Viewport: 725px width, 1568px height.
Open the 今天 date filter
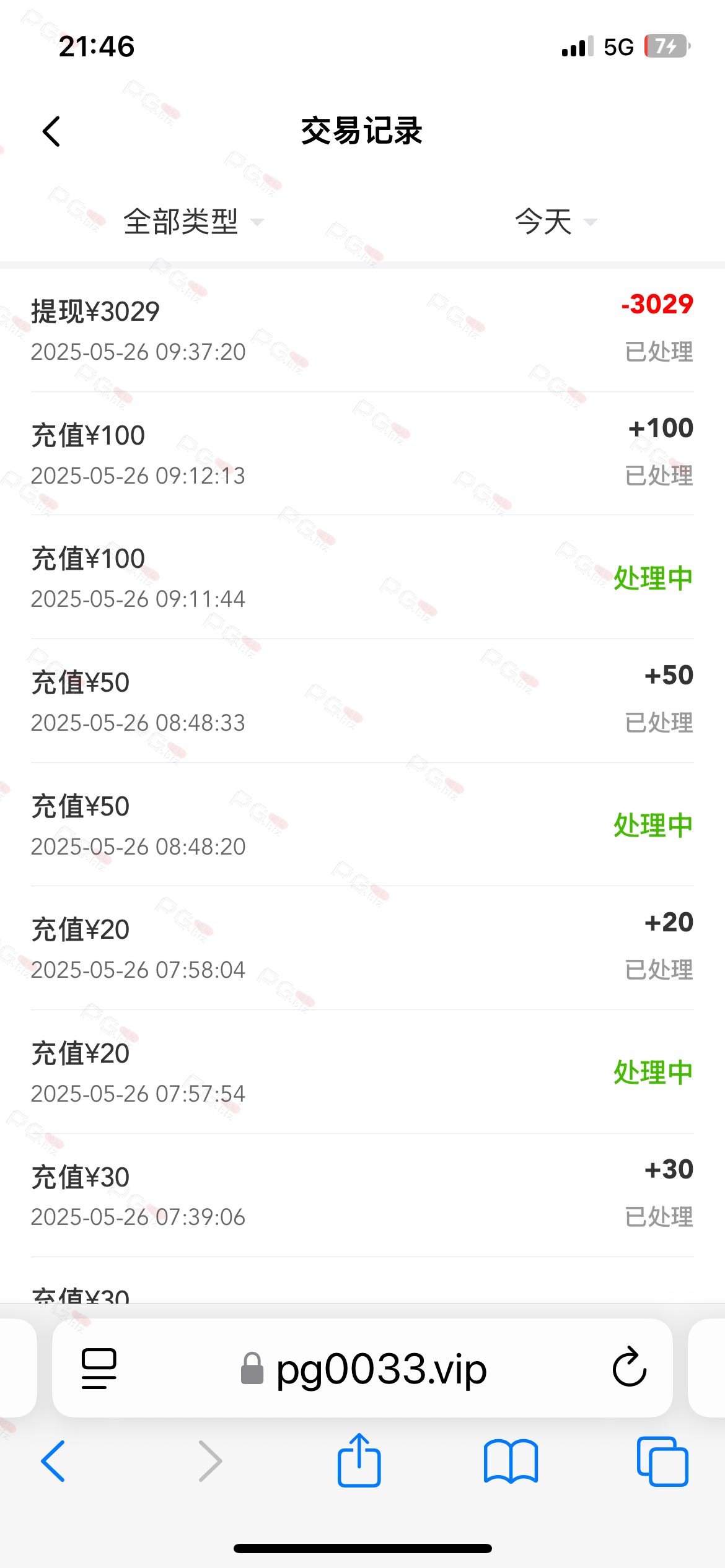555,222
